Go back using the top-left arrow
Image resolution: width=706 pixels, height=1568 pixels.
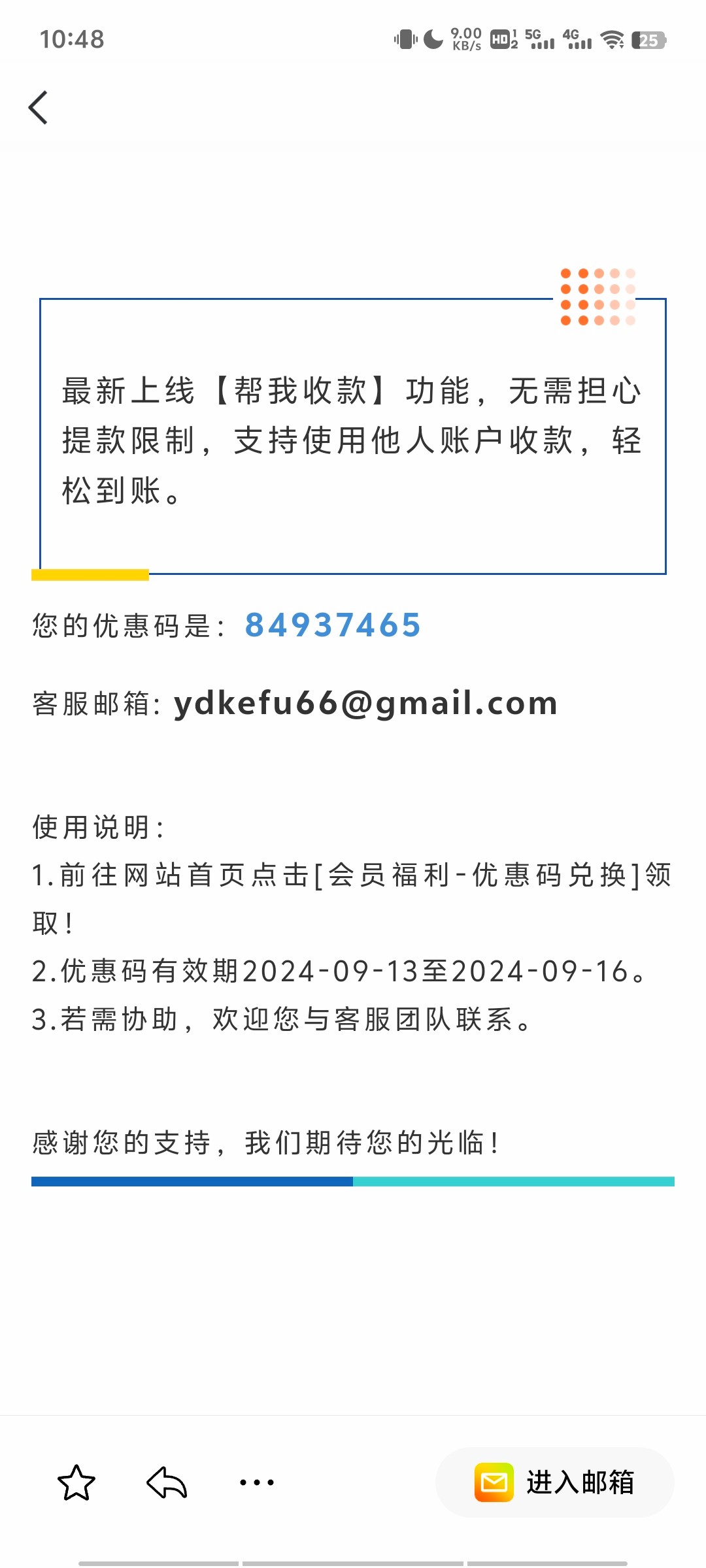[39, 107]
